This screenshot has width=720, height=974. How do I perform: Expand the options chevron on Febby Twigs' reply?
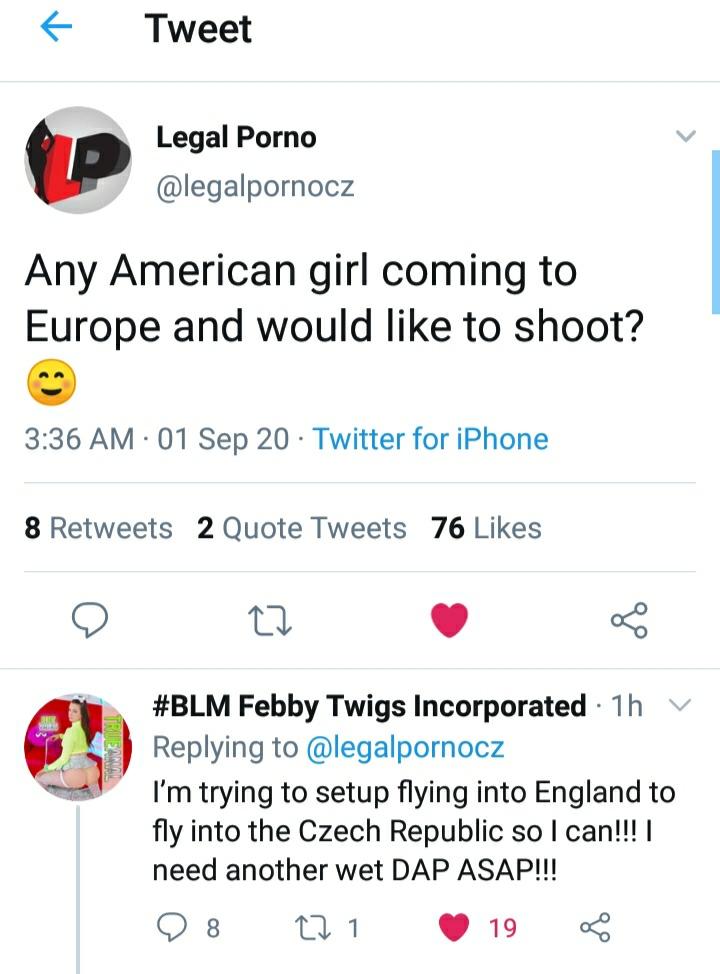(x=679, y=706)
